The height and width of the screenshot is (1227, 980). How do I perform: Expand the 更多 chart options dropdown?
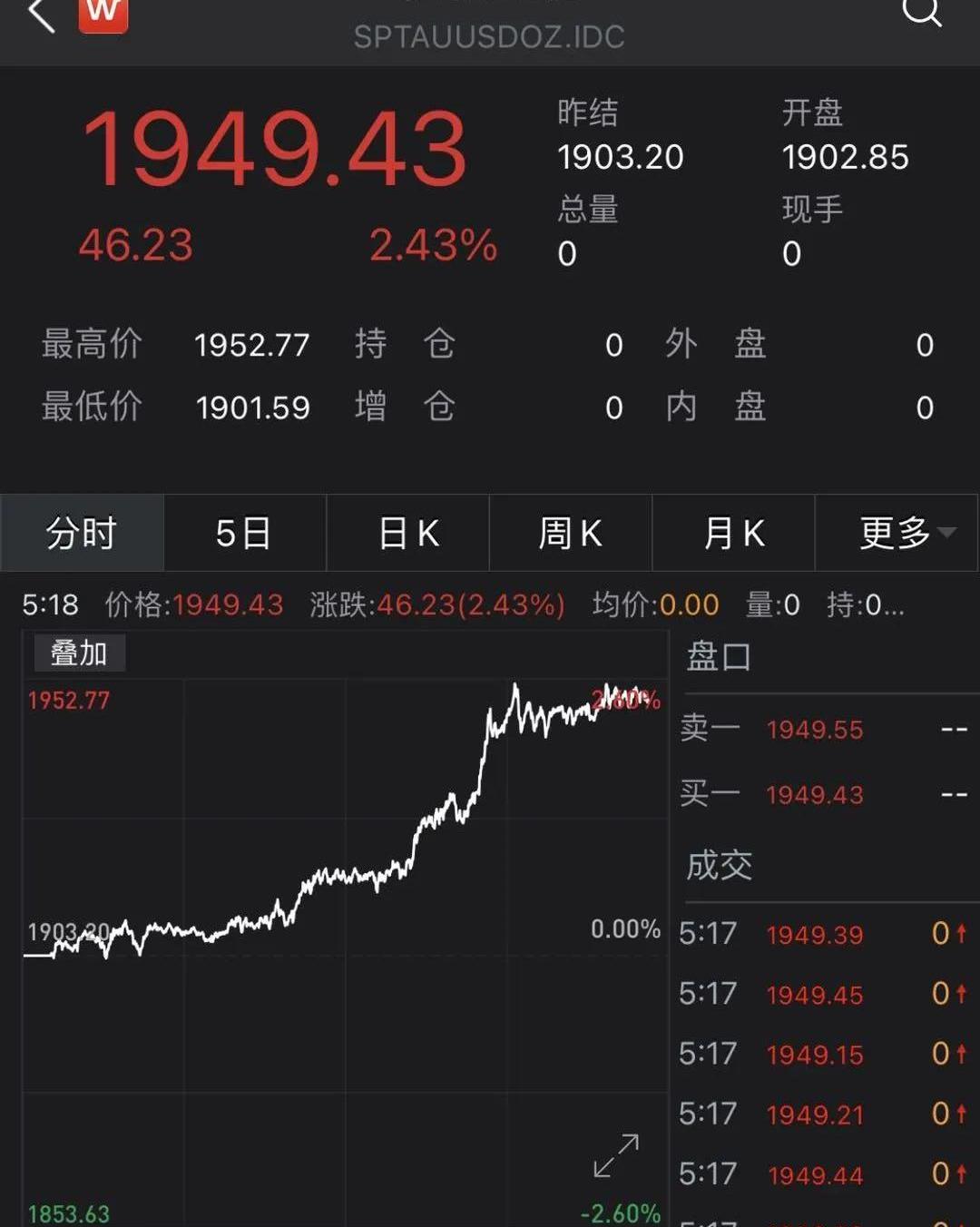pos(898,534)
